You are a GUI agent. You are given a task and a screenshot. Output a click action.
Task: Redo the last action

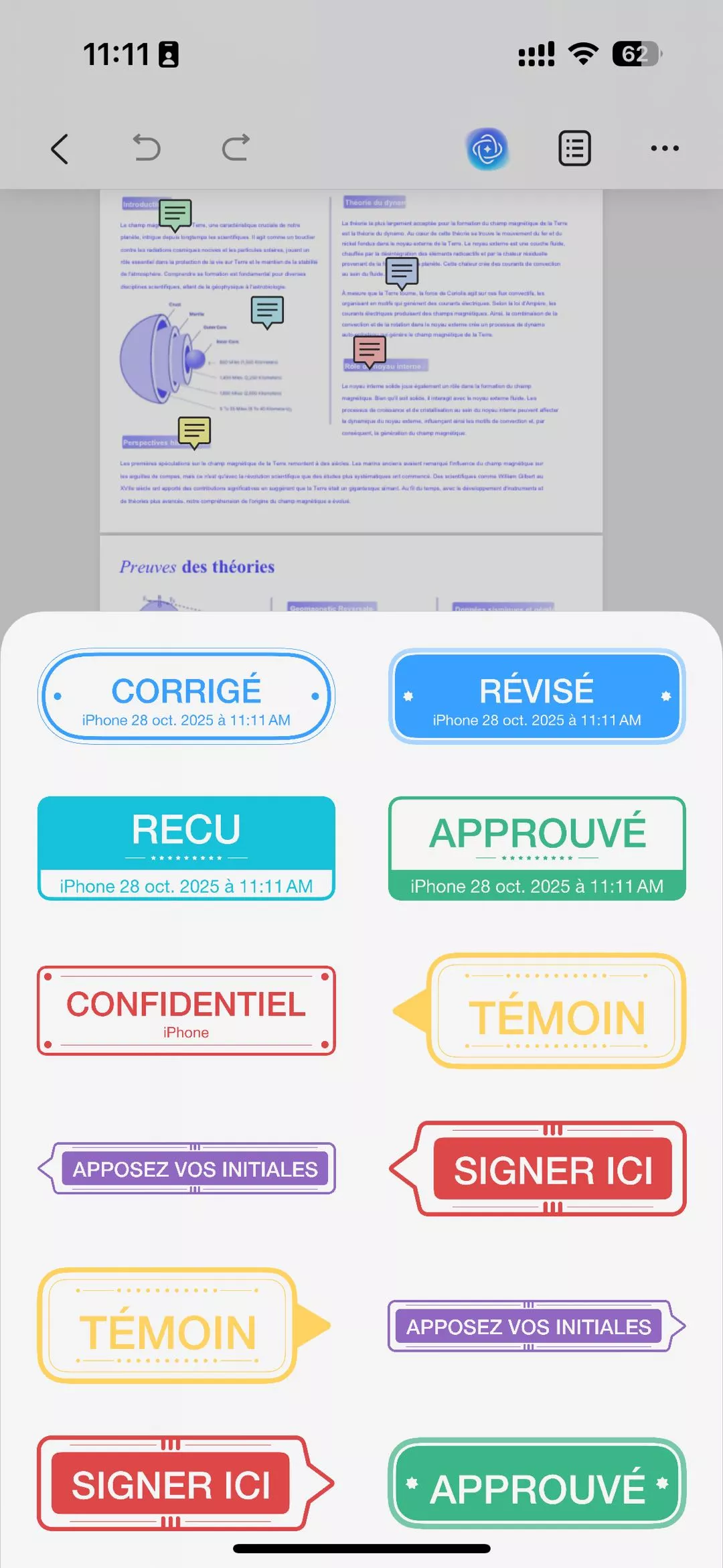[x=234, y=149]
